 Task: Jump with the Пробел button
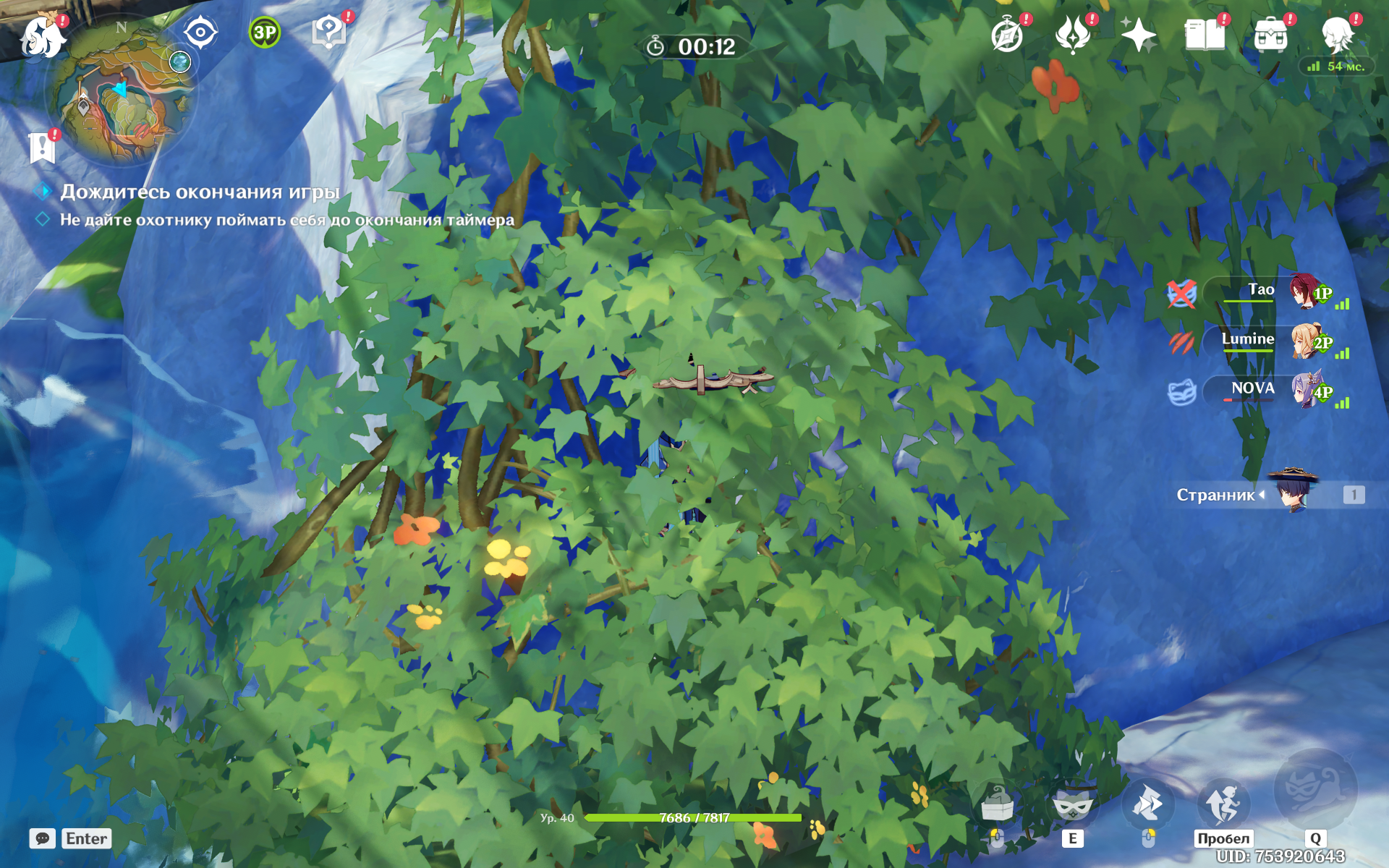pyautogui.click(x=1223, y=804)
